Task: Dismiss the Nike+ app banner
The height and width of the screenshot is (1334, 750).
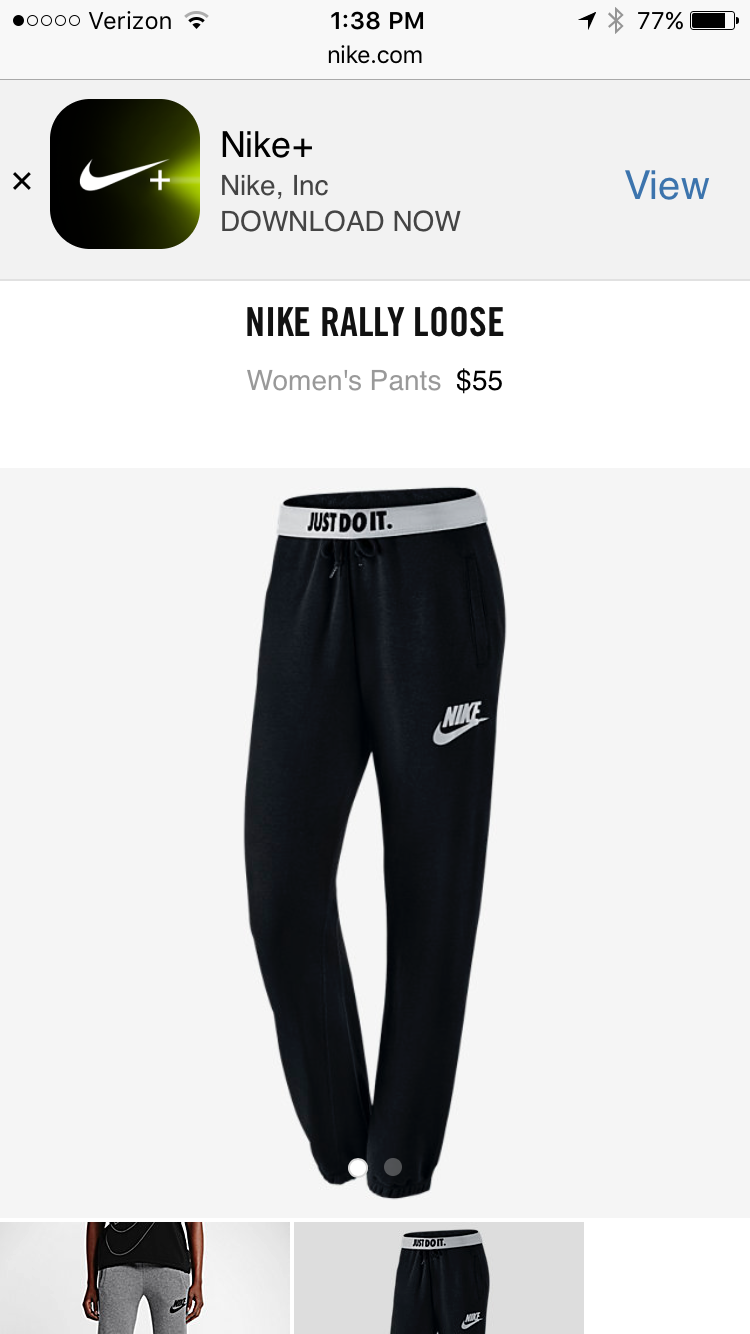Action: [22, 181]
